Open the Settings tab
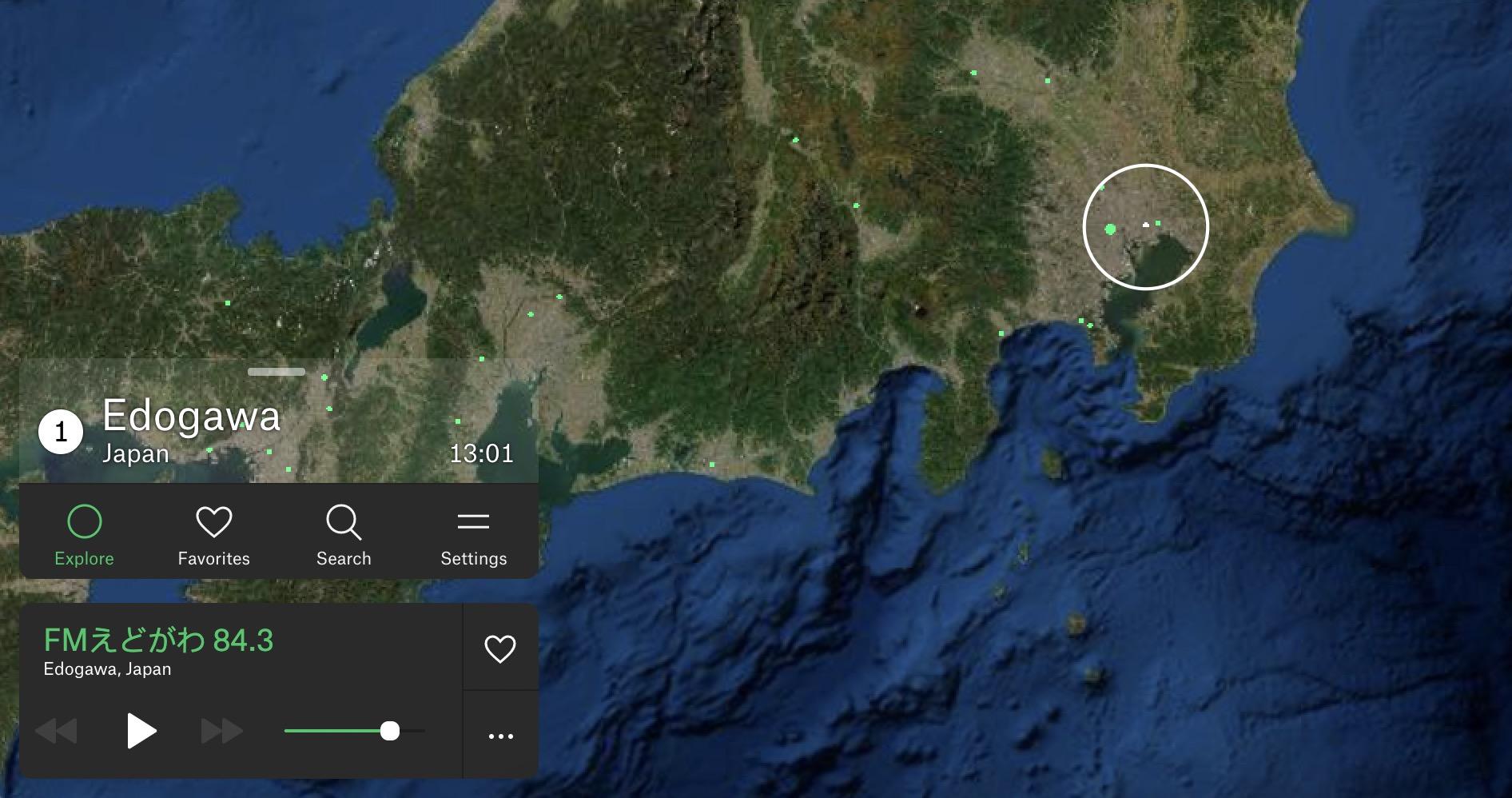 click(473, 535)
